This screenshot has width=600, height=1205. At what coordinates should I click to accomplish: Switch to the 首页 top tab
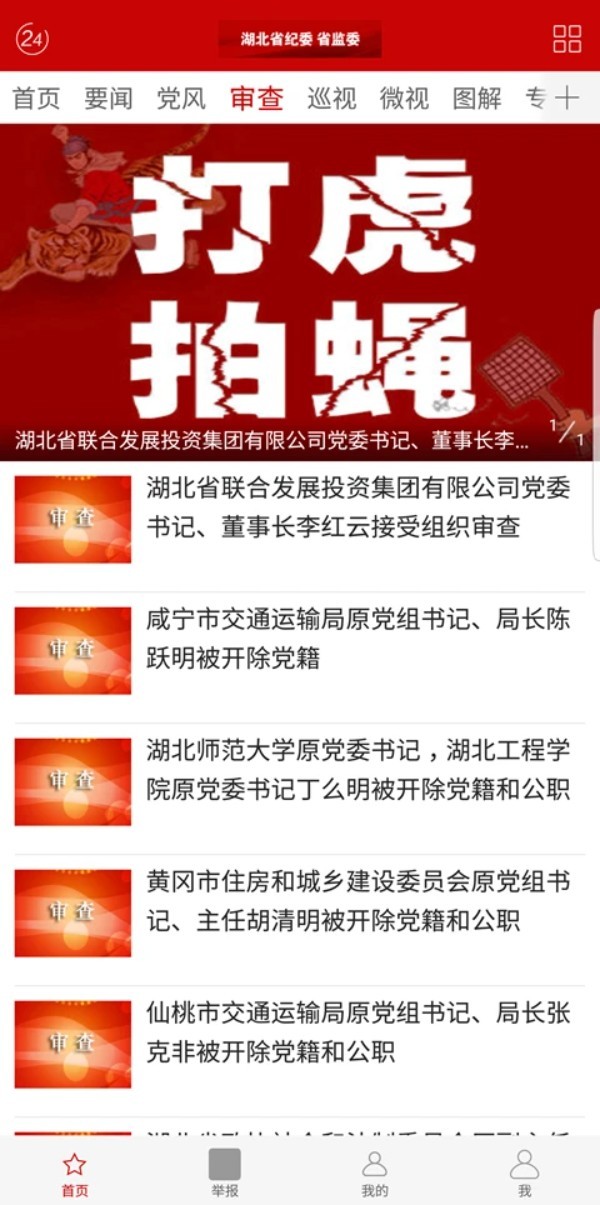[36, 98]
